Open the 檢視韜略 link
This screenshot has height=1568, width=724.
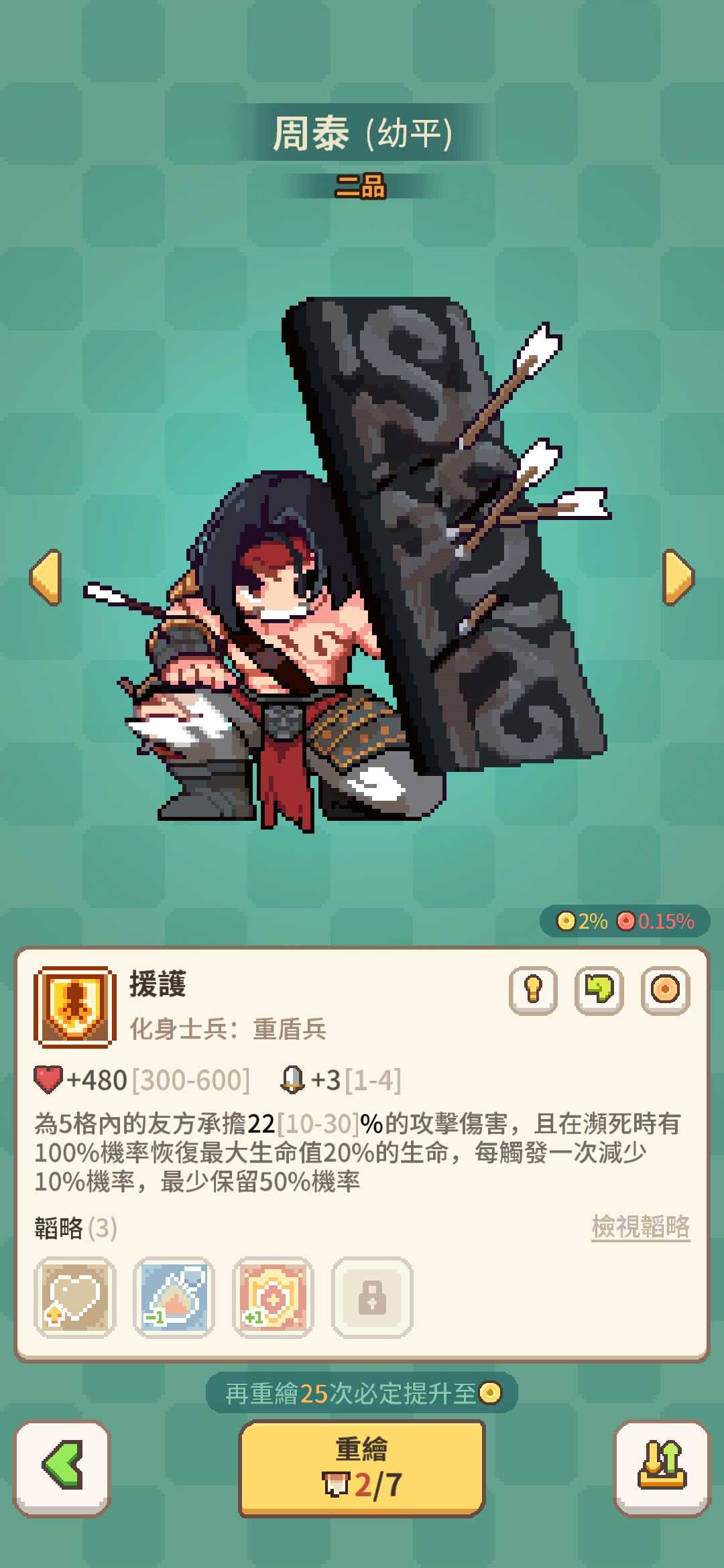pyautogui.click(x=640, y=1226)
